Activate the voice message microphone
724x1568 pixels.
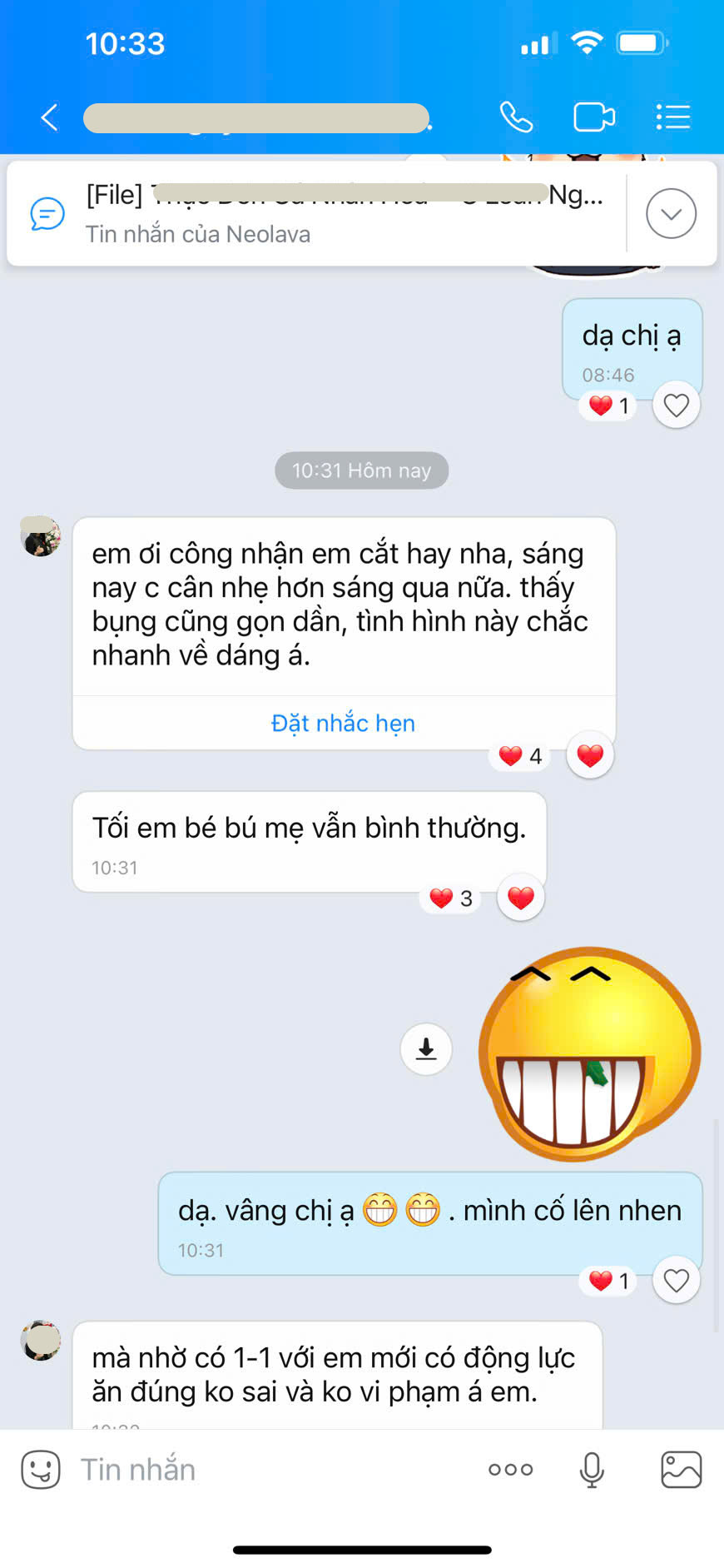pyautogui.click(x=592, y=1469)
